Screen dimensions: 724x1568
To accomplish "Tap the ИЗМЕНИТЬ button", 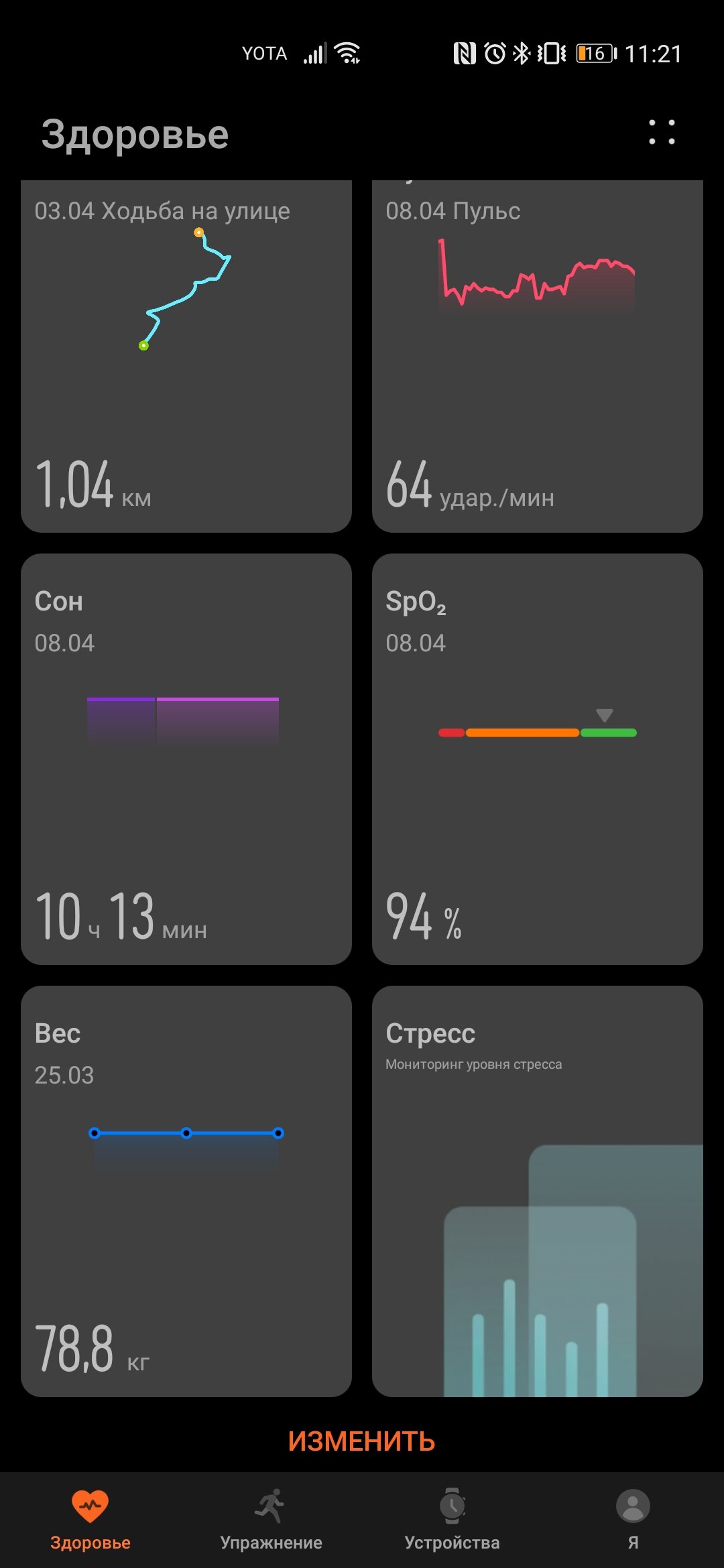I will [x=362, y=1441].
